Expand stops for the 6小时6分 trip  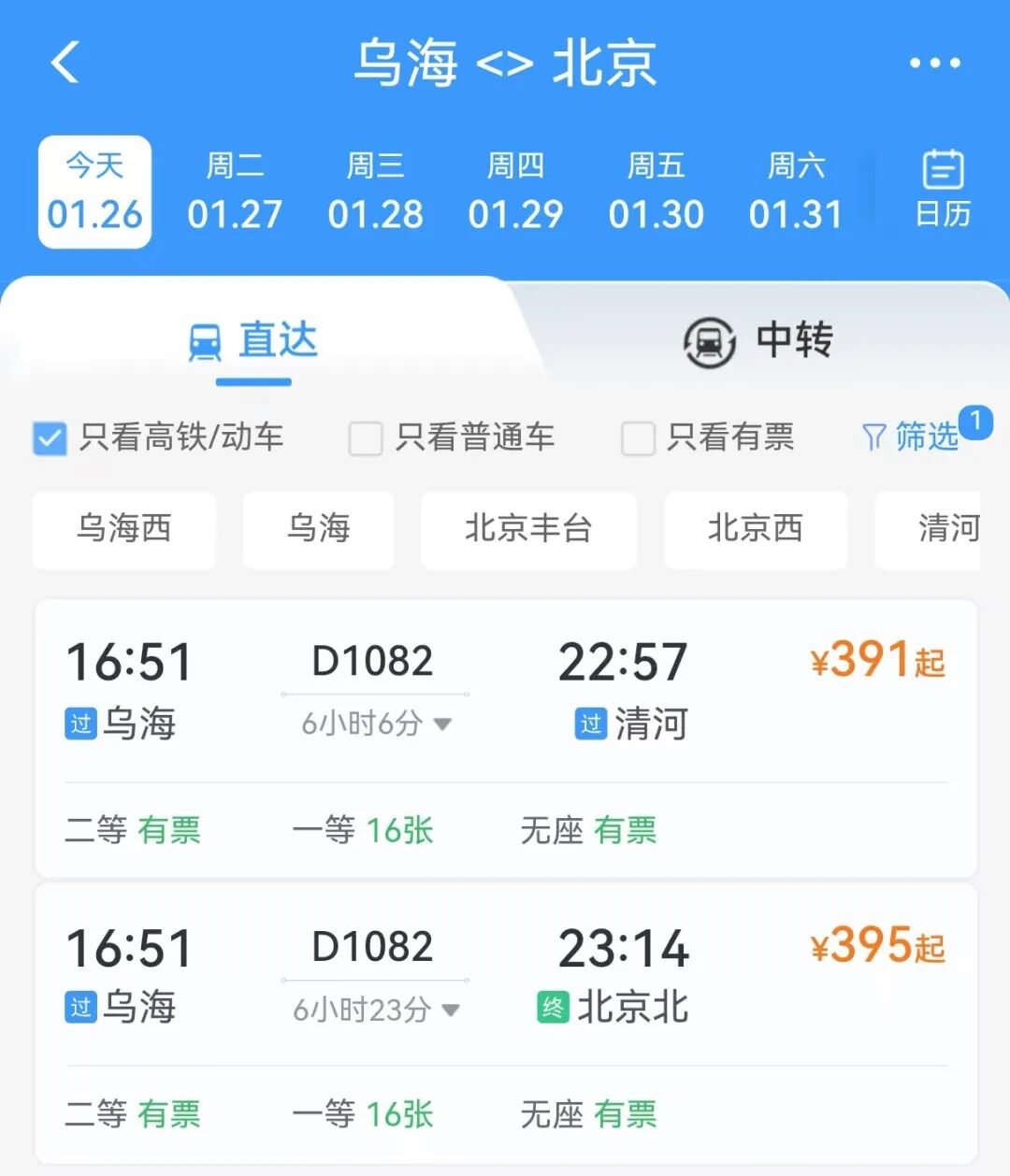pyautogui.click(x=376, y=724)
